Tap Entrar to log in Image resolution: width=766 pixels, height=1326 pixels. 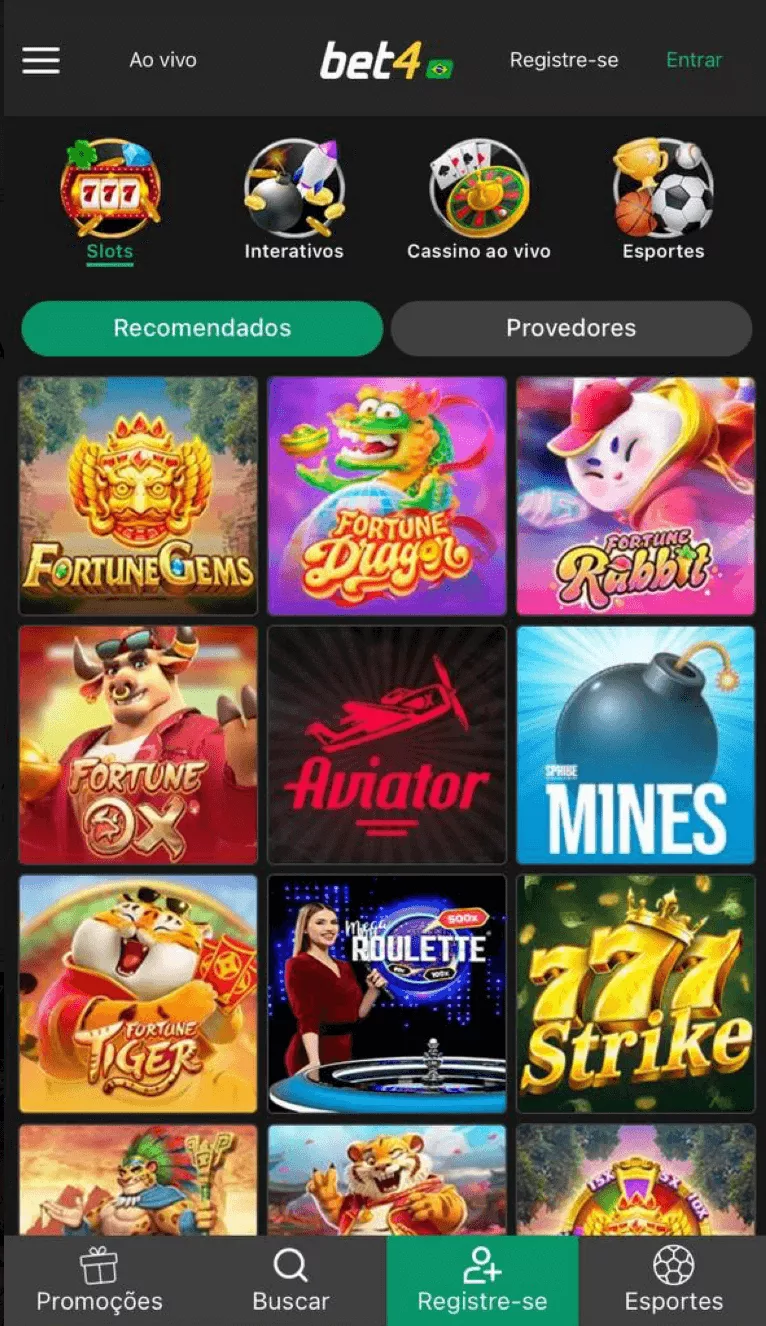point(693,60)
